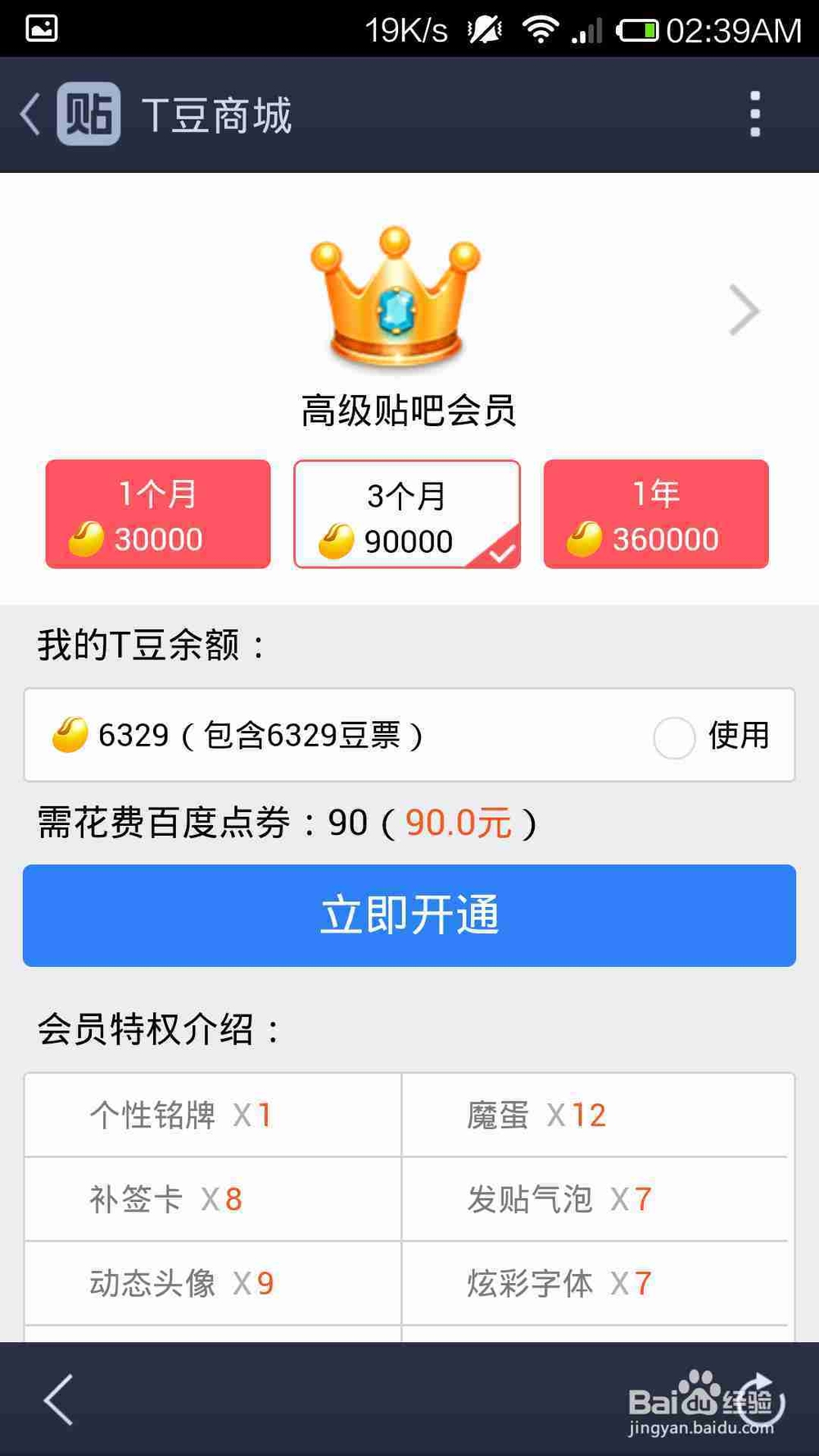Tap the 立即开通 button

pos(409,915)
